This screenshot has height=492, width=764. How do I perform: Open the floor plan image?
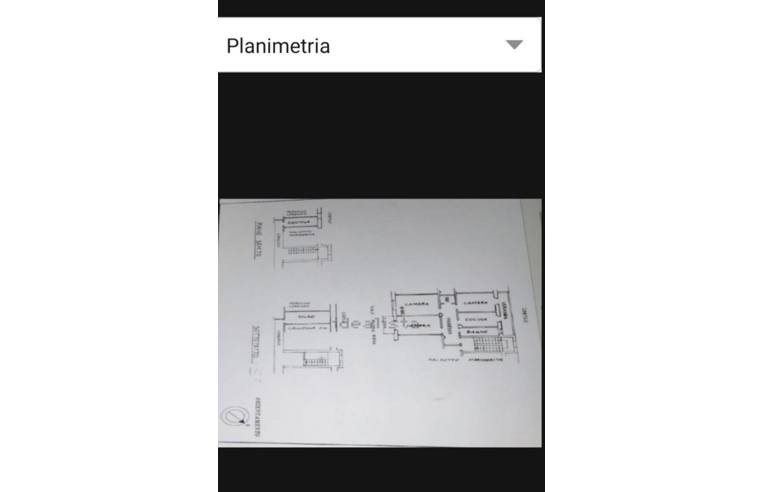click(x=380, y=322)
